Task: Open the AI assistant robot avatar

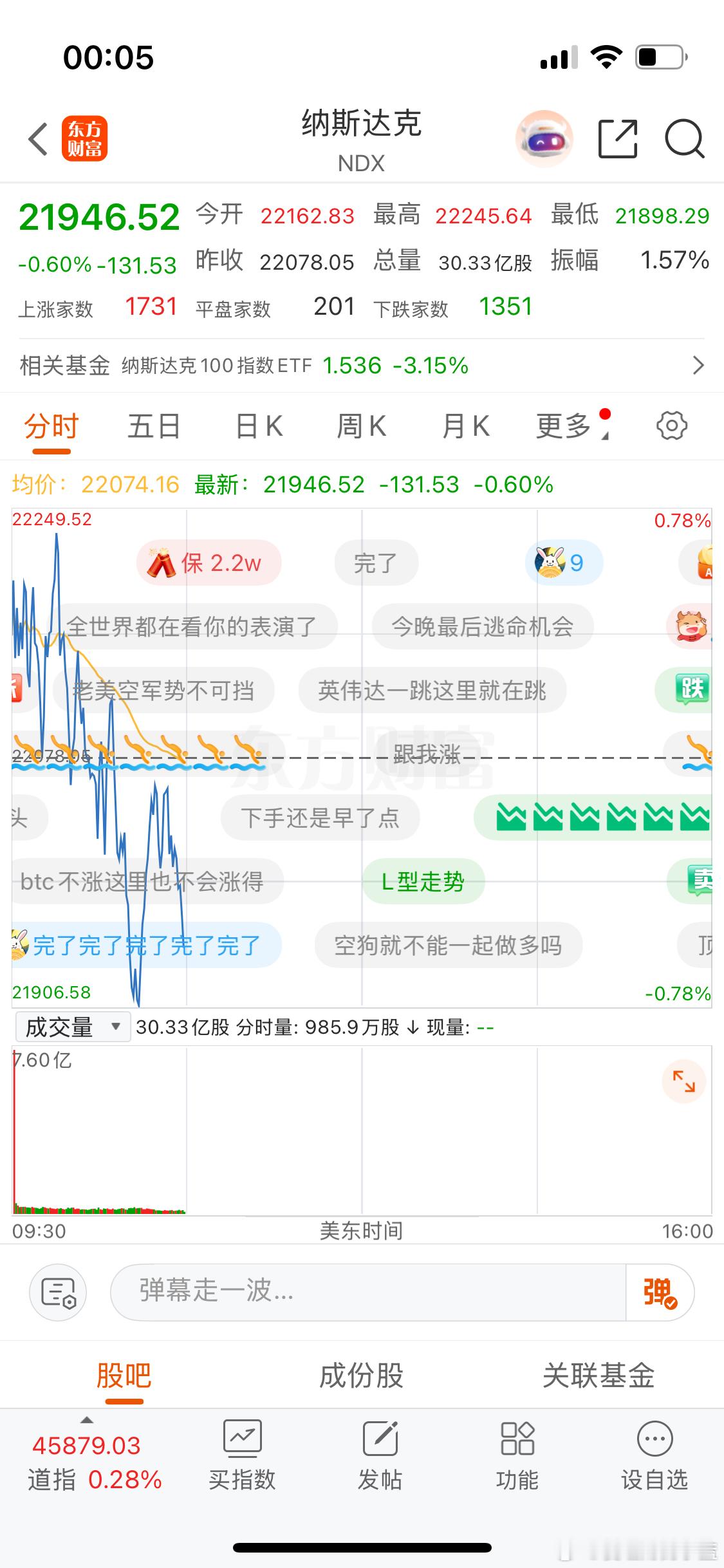Action: tap(545, 138)
